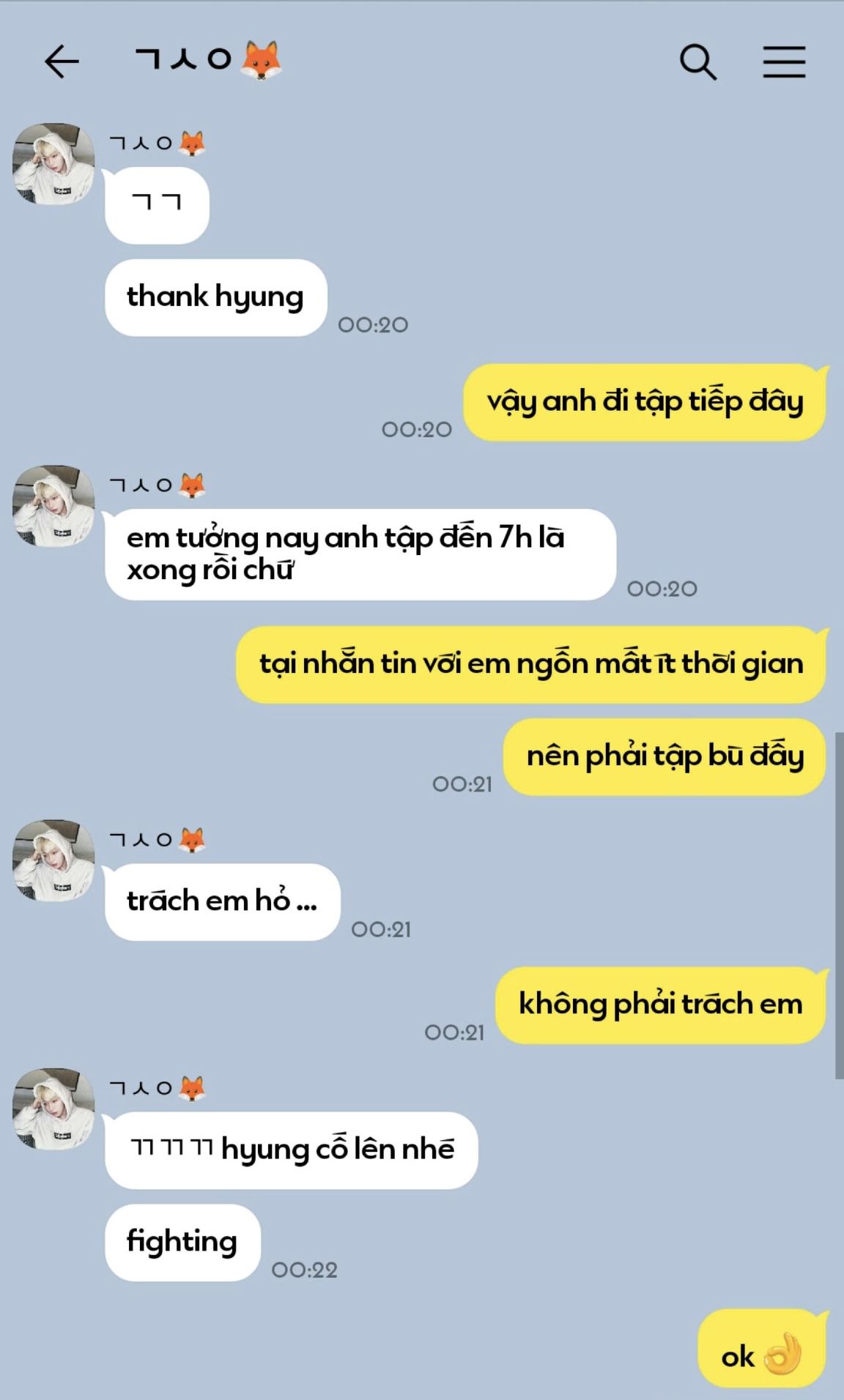This screenshot has height=1400, width=844.
Task: Tap avatar beside 'em tưởng nay anh tập' message
Action: pyautogui.click(x=53, y=505)
